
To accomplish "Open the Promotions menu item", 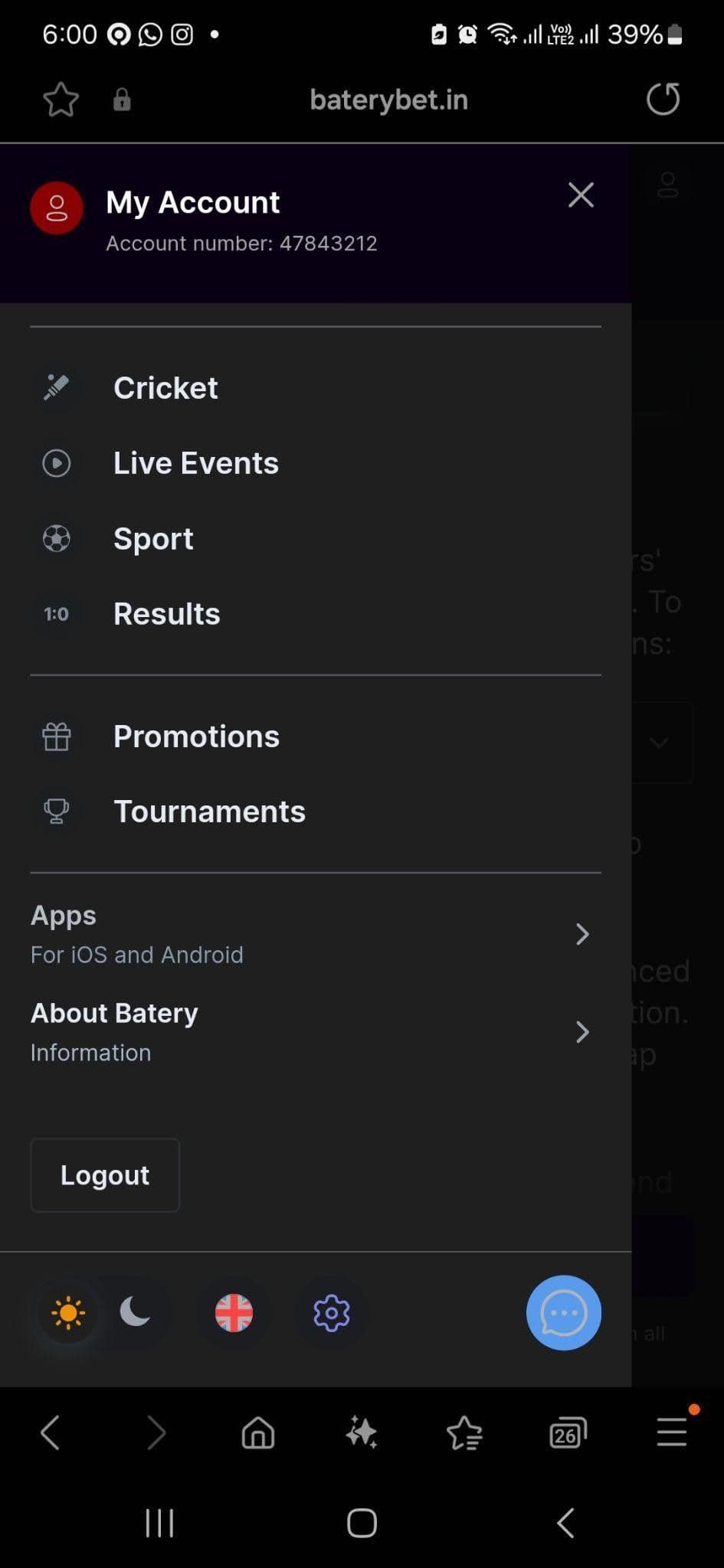I will pos(196,736).
